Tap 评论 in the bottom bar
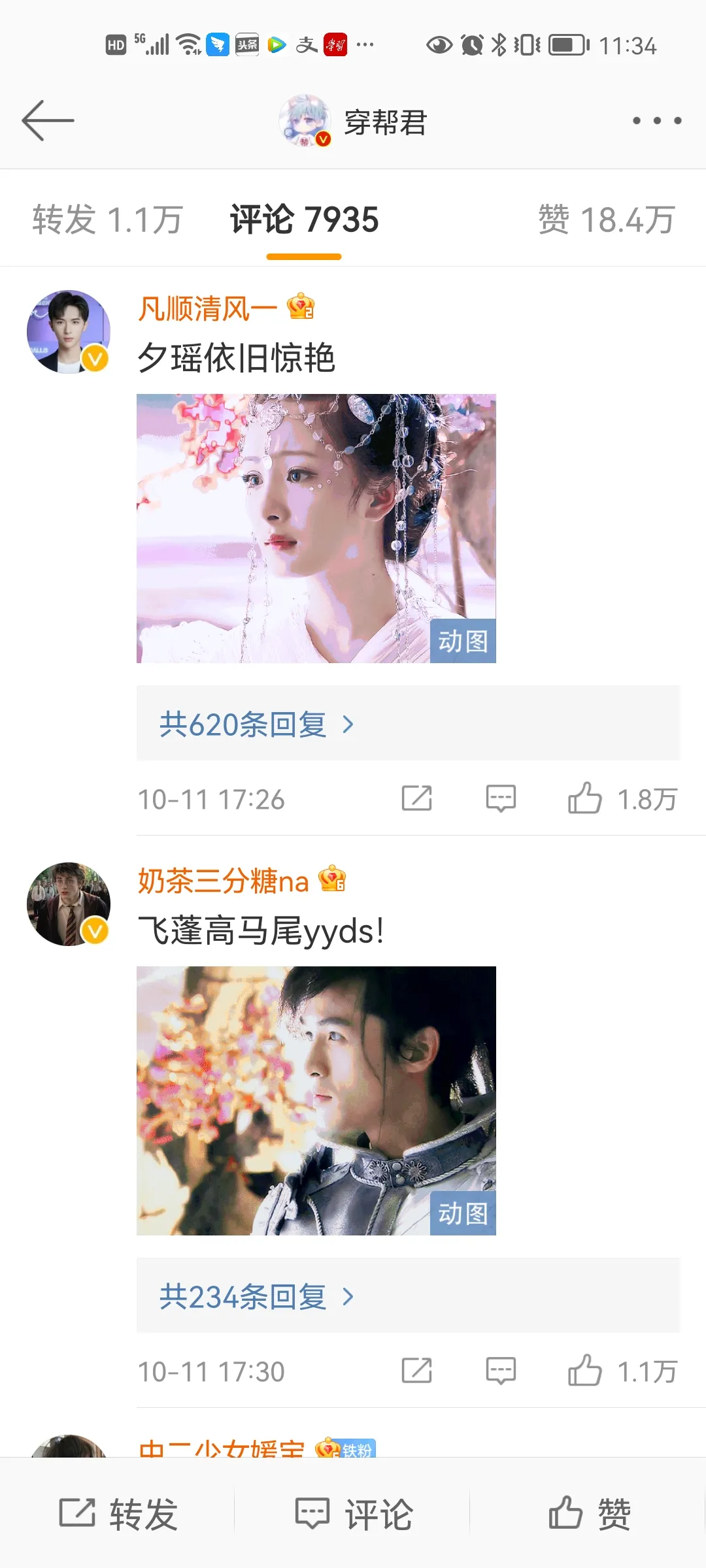This screenshot has width=706, height=1568. (x=354, y=1513)
